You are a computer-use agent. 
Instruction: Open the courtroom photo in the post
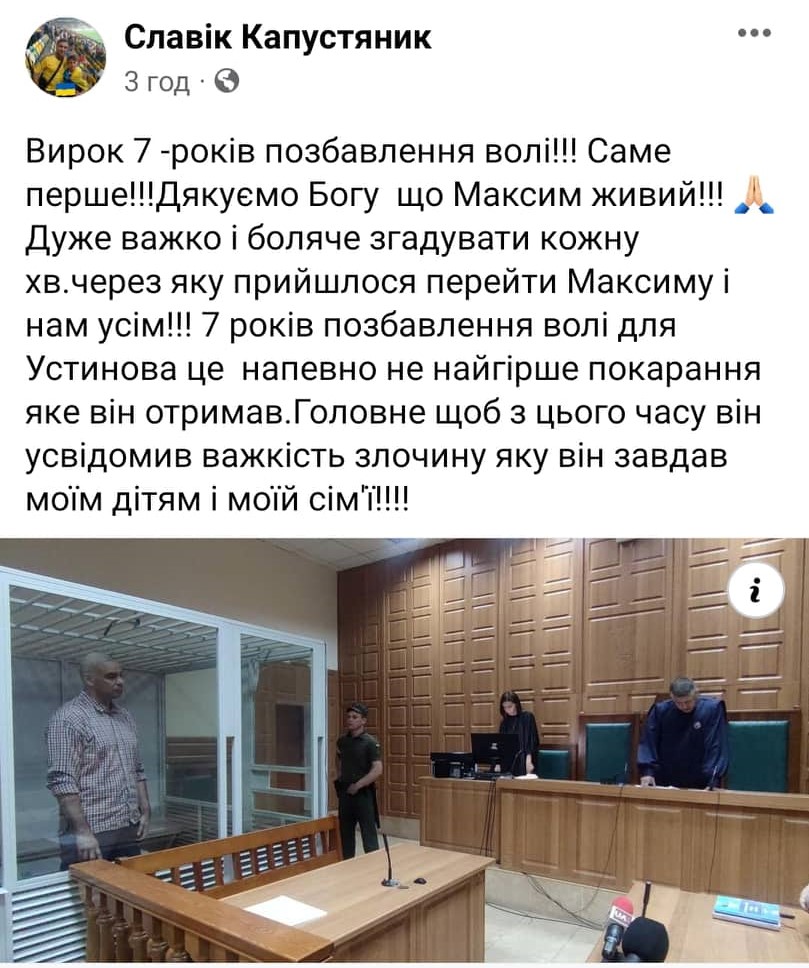point(404,750)
